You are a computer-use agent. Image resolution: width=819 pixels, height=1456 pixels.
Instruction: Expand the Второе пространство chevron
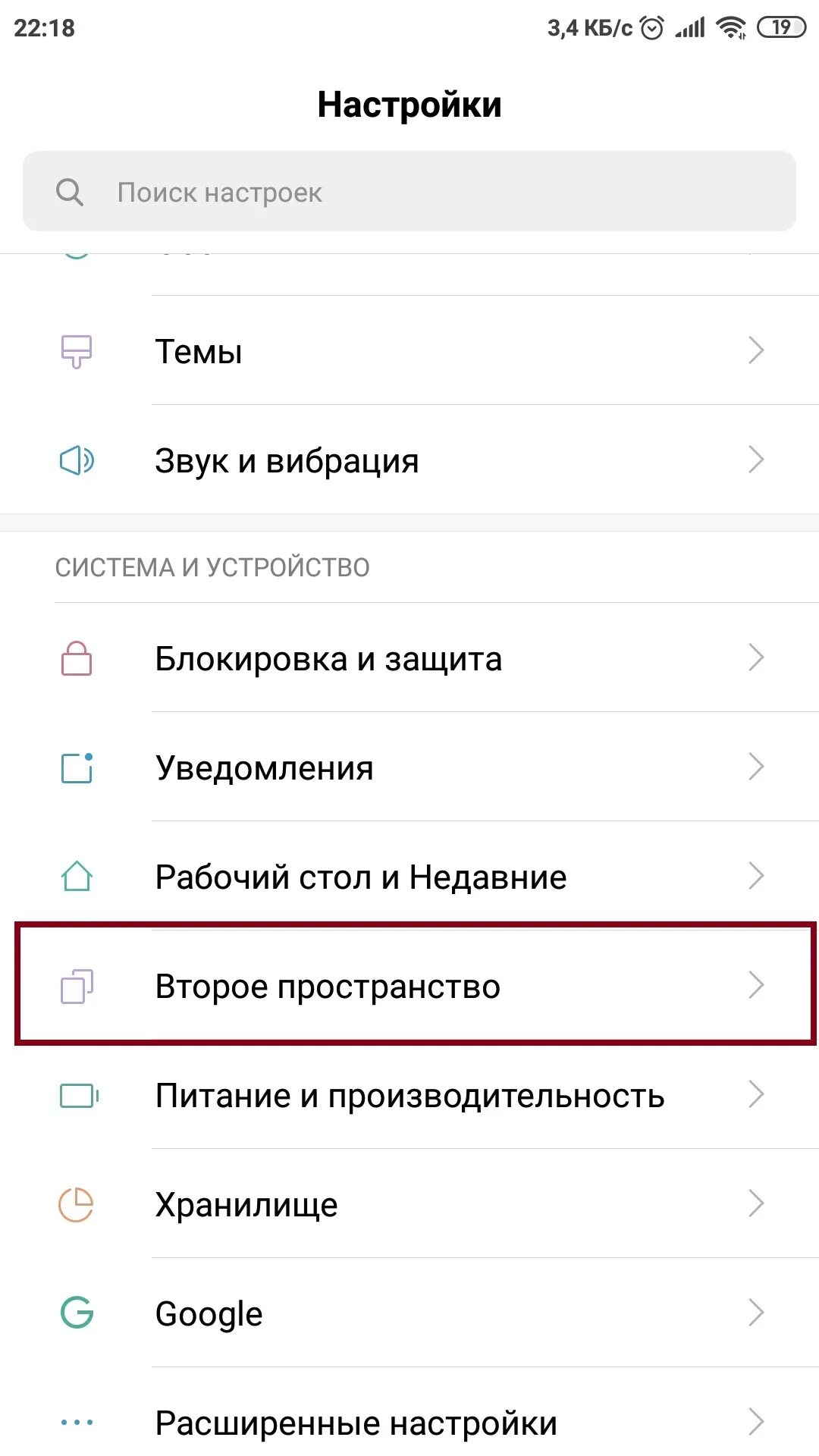pyautogui.click(x=756, y=986)
